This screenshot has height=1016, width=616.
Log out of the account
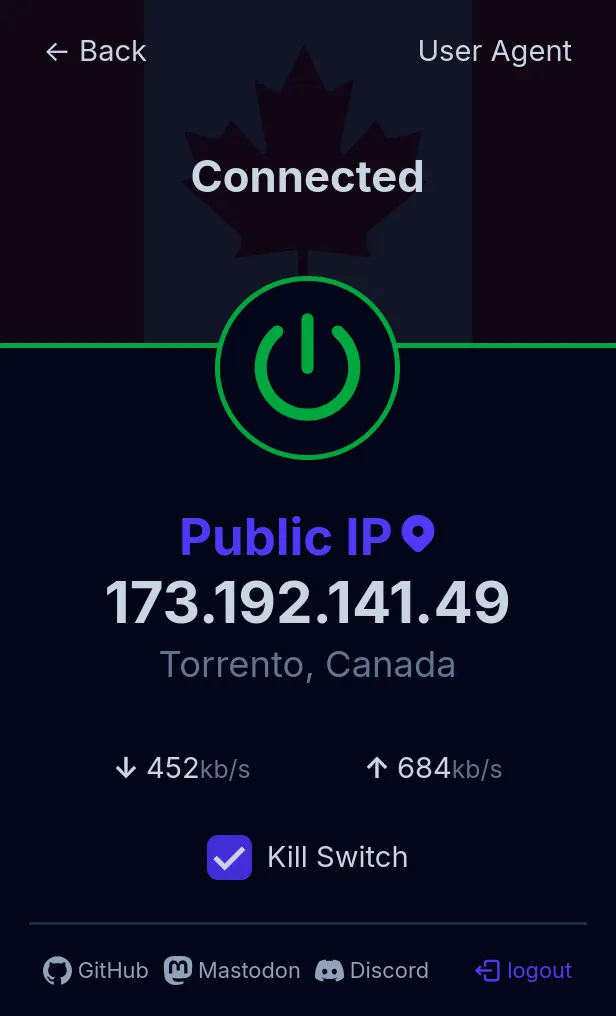coord(524,970)
